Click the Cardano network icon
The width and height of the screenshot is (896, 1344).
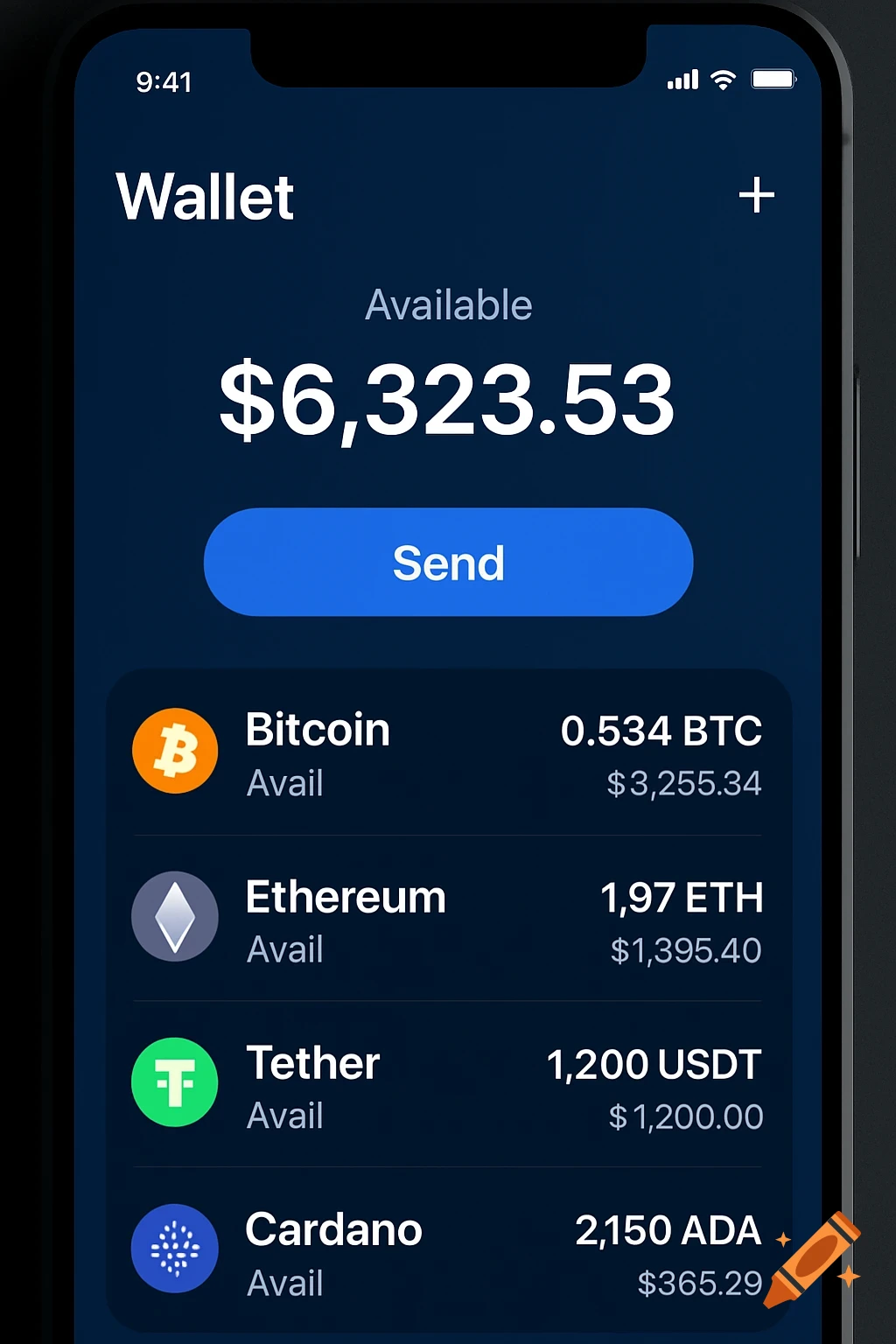click(175, 1249)
